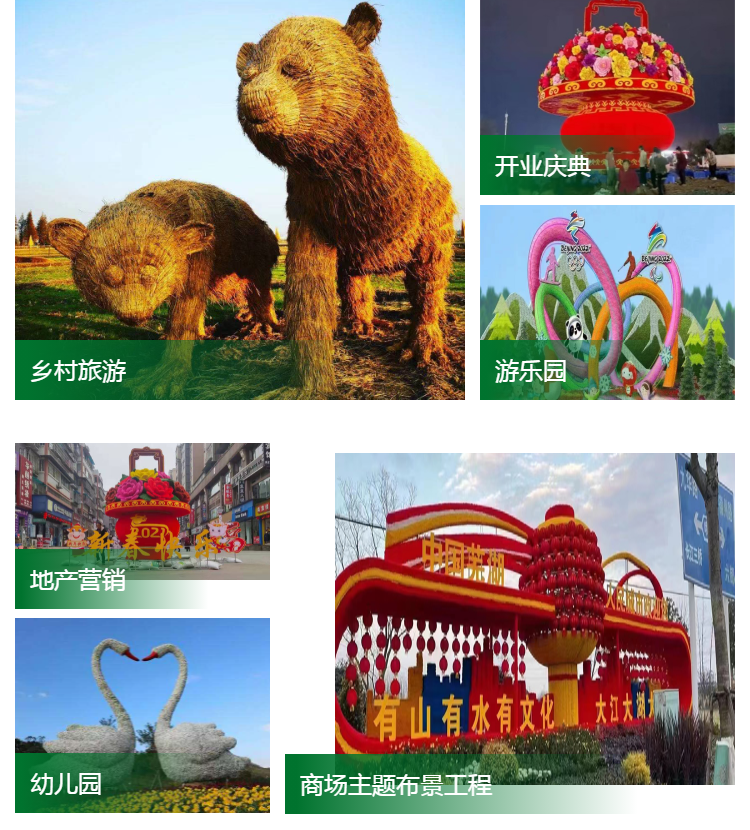Screen dimensions: 750x830
Task: Select the 游乐园 category tile
Action: tap(607, 302)
